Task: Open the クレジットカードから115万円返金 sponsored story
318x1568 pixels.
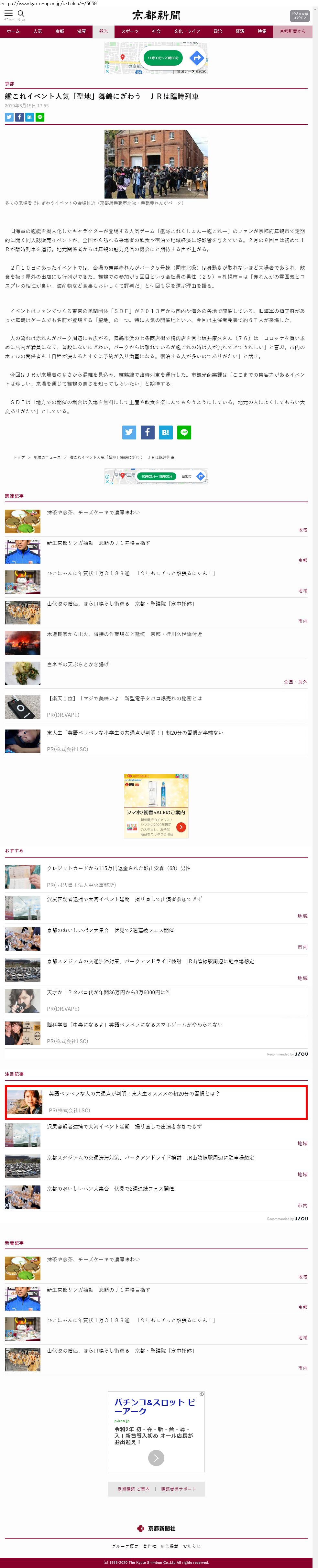Action: coord(119,868)
